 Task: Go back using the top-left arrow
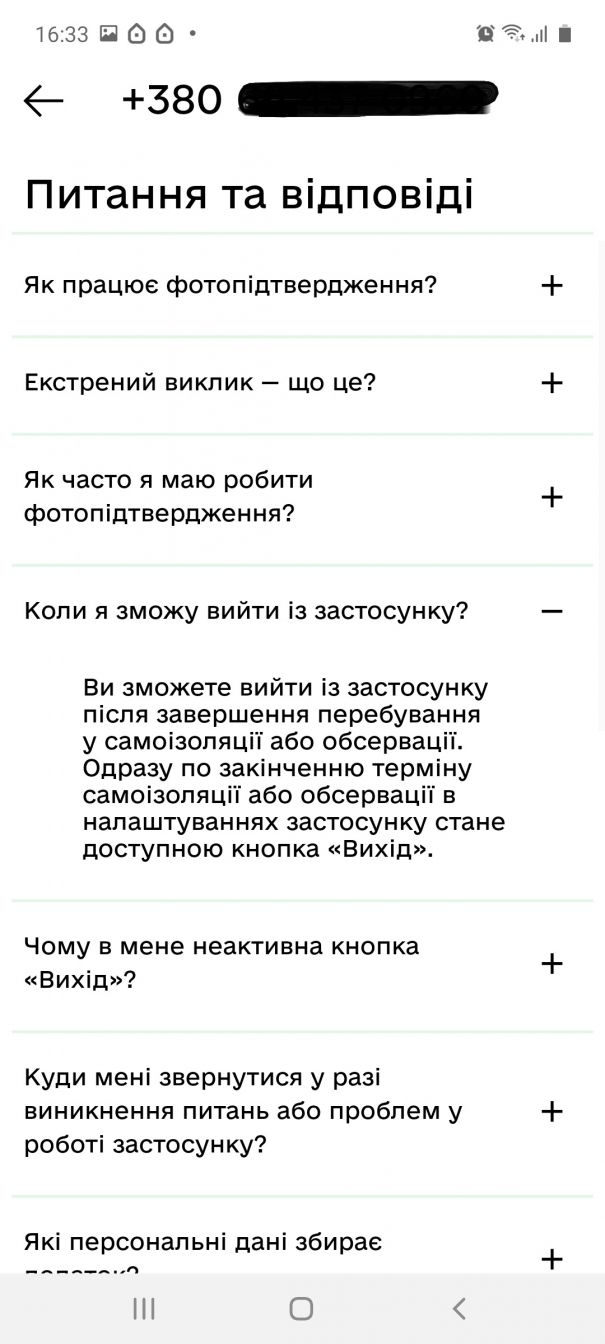(x=44, y=100)
